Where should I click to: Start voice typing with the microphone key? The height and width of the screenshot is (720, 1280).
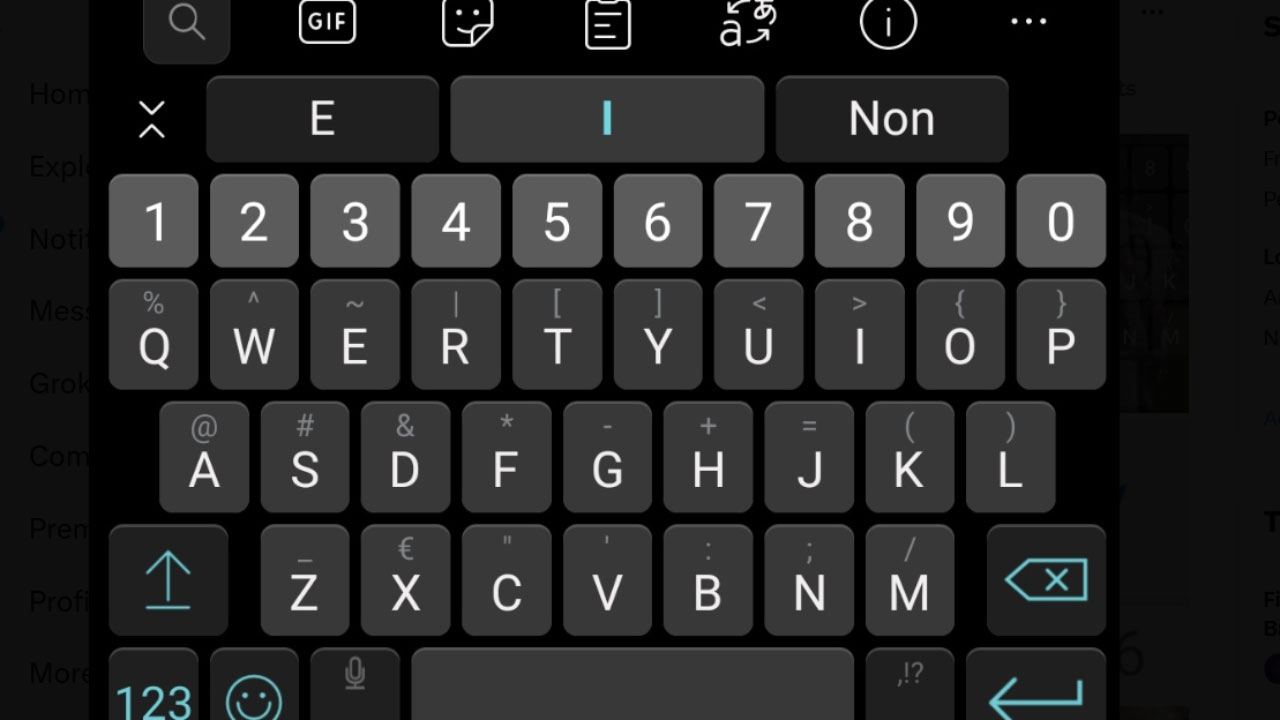[355, 685]
